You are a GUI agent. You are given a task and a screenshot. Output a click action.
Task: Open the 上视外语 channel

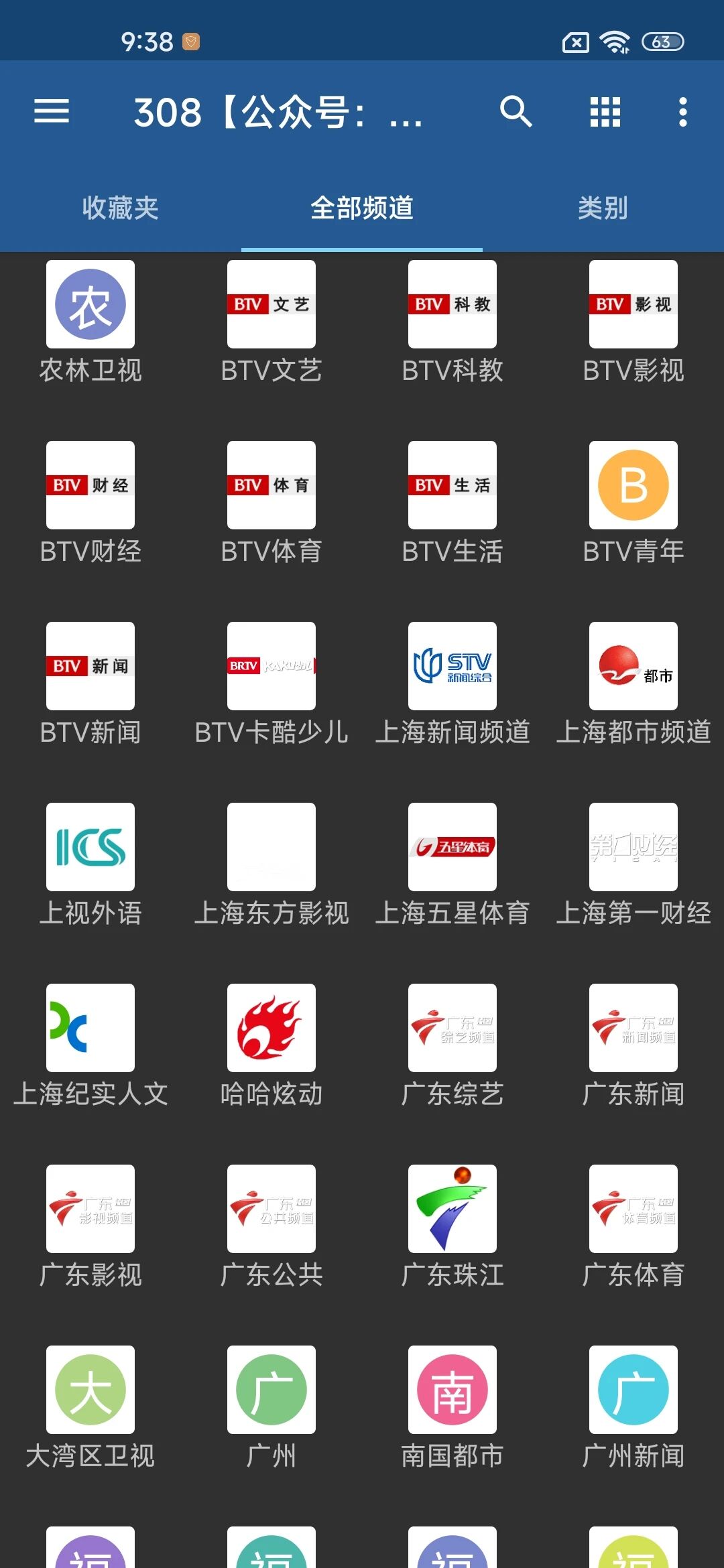(90, 865)
